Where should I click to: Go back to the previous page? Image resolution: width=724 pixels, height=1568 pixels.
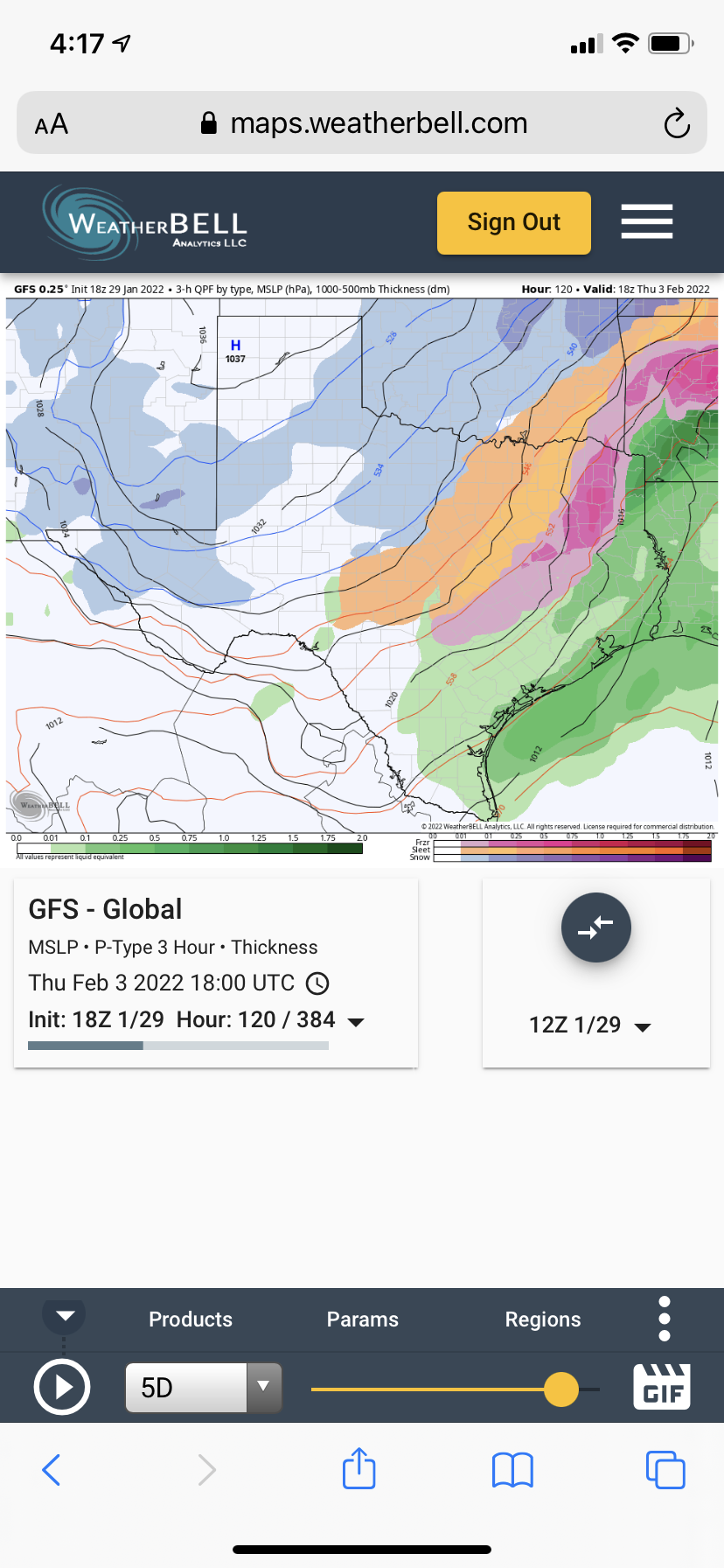(52, 1470)
